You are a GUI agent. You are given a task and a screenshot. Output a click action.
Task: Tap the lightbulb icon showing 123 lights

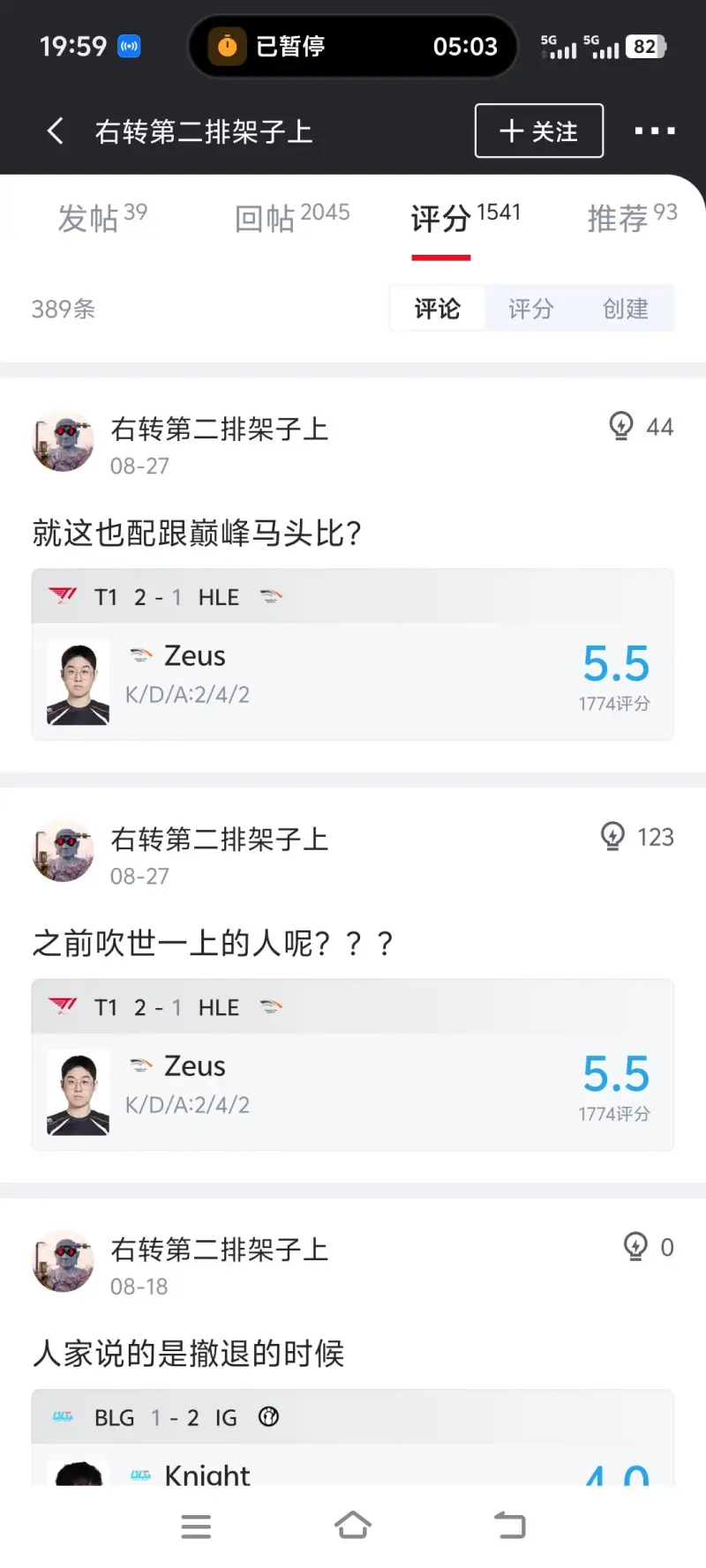coord(612,836)
